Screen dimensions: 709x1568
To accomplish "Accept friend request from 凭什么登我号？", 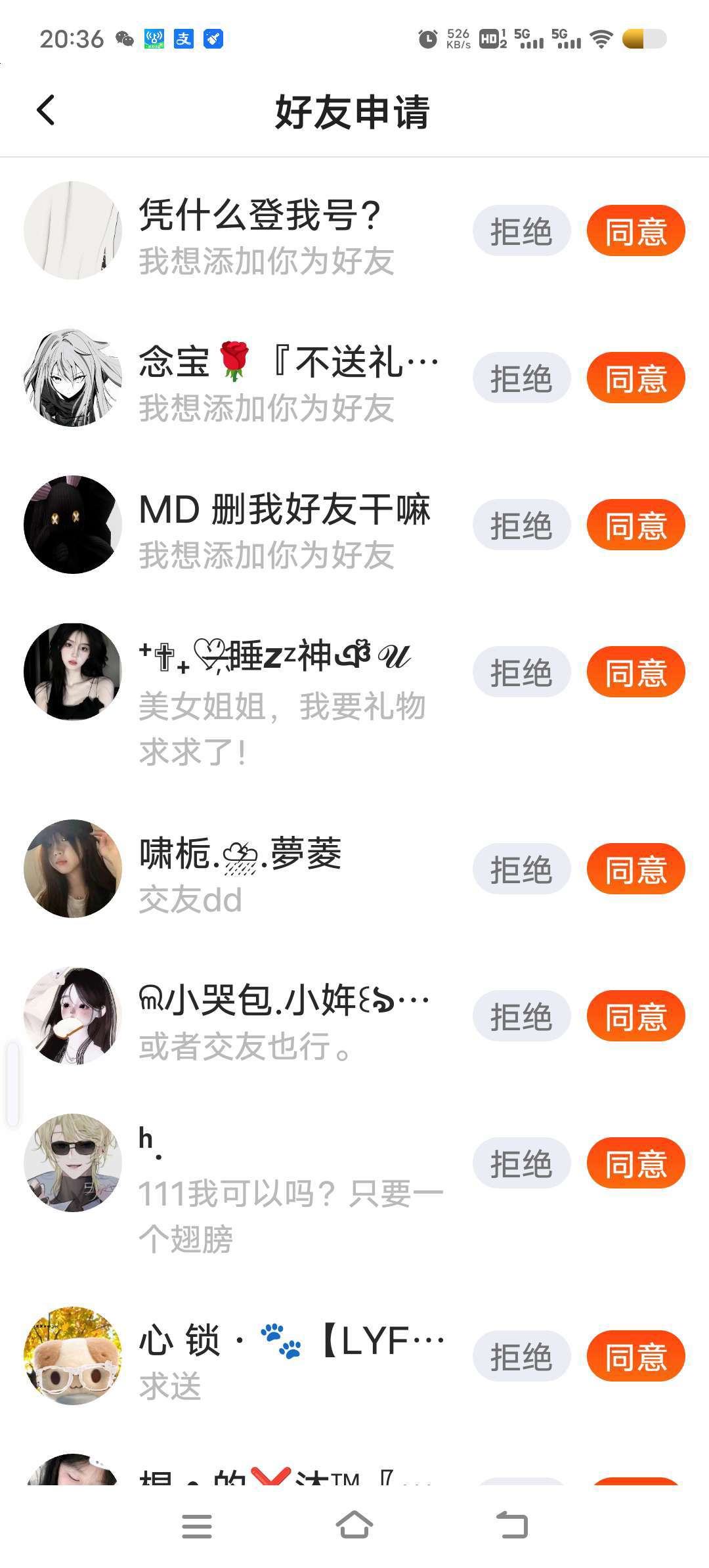I will point(635,231).
